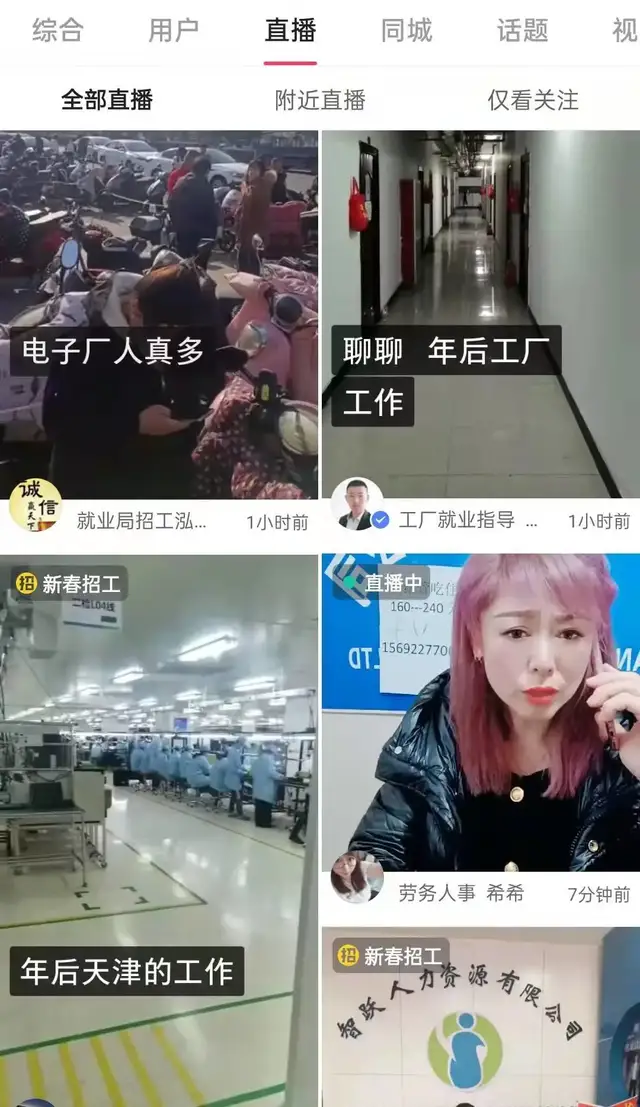Filter by 仅看关注
Screen dimensions: 640x1107
click(x=532, y=100)
